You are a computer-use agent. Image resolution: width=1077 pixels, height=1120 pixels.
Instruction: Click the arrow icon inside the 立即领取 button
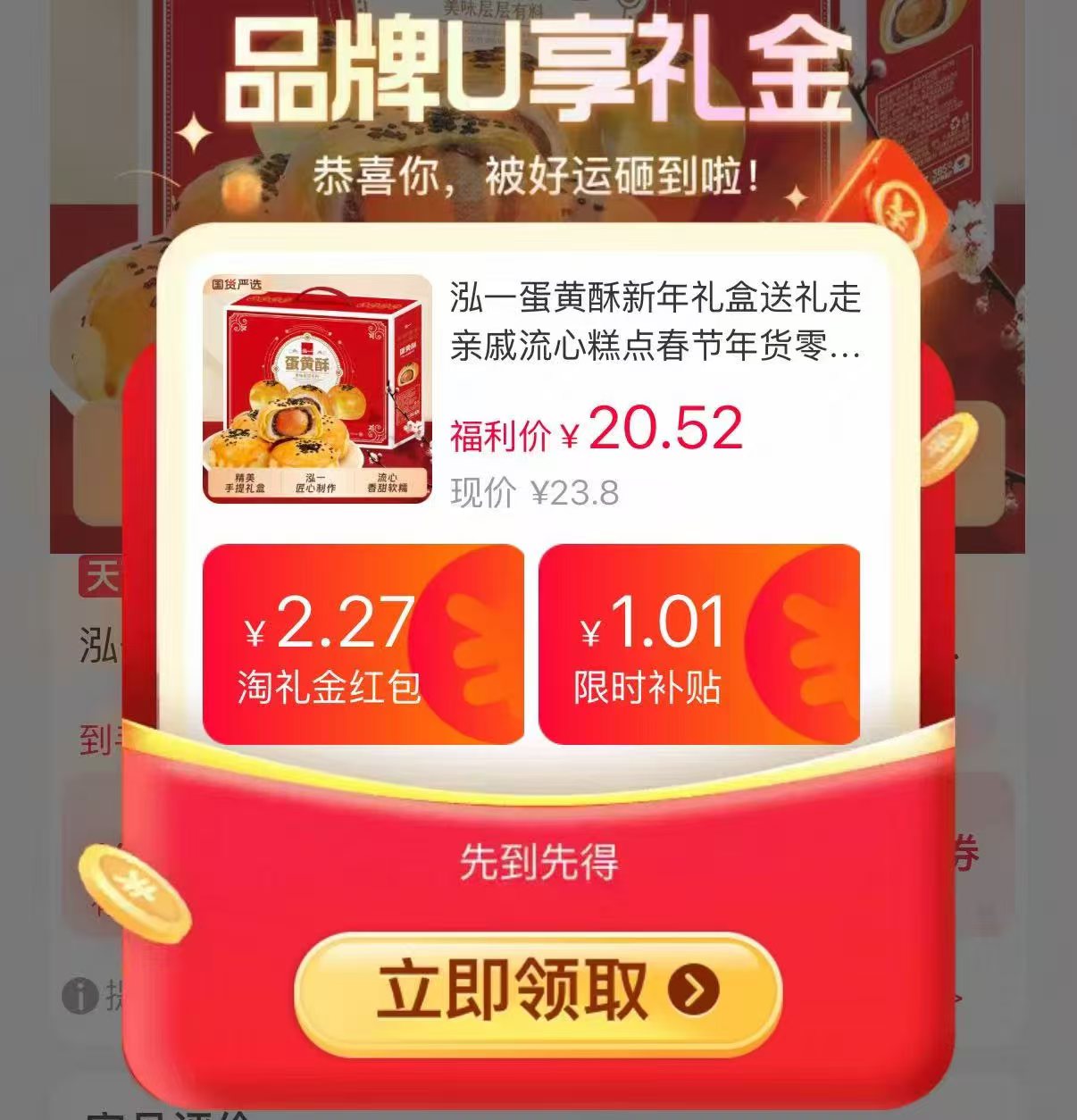coord(695,988)
